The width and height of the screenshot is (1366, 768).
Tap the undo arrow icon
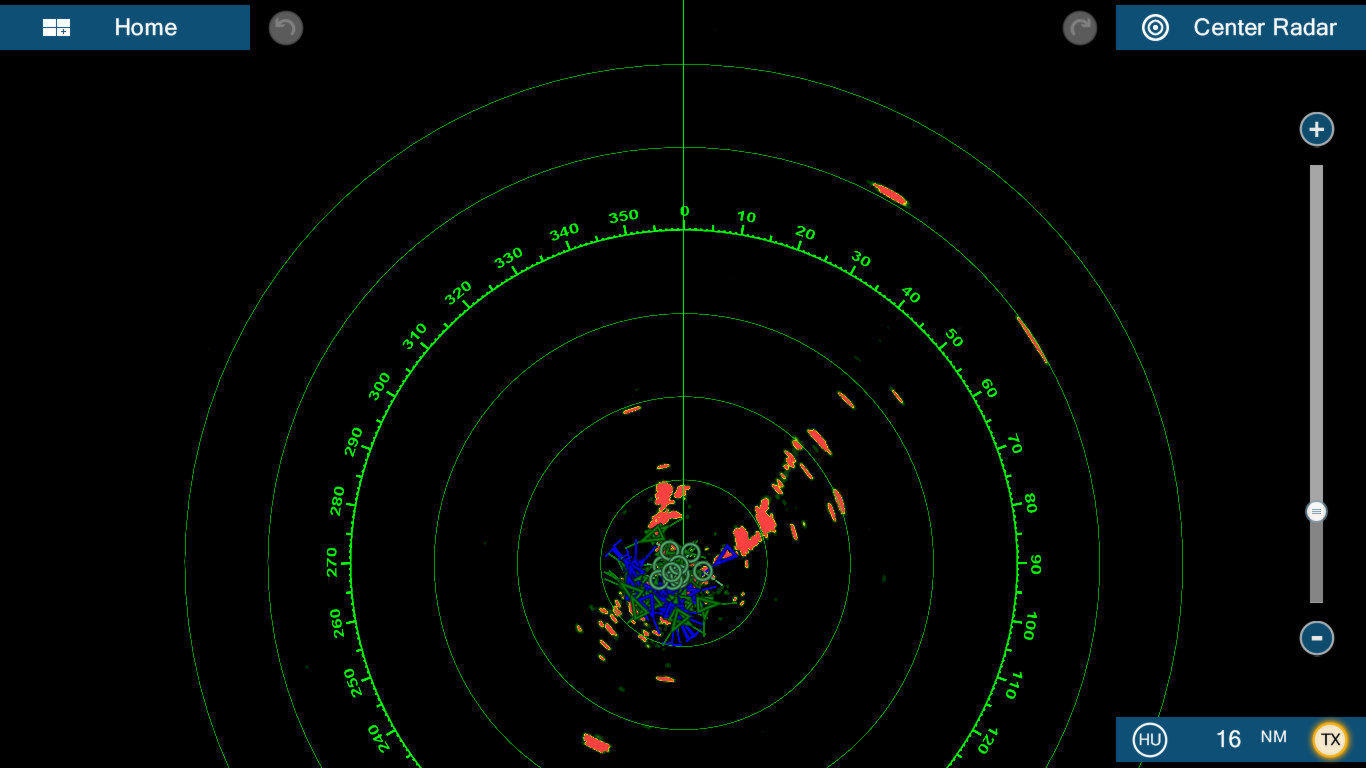(286, 28)
